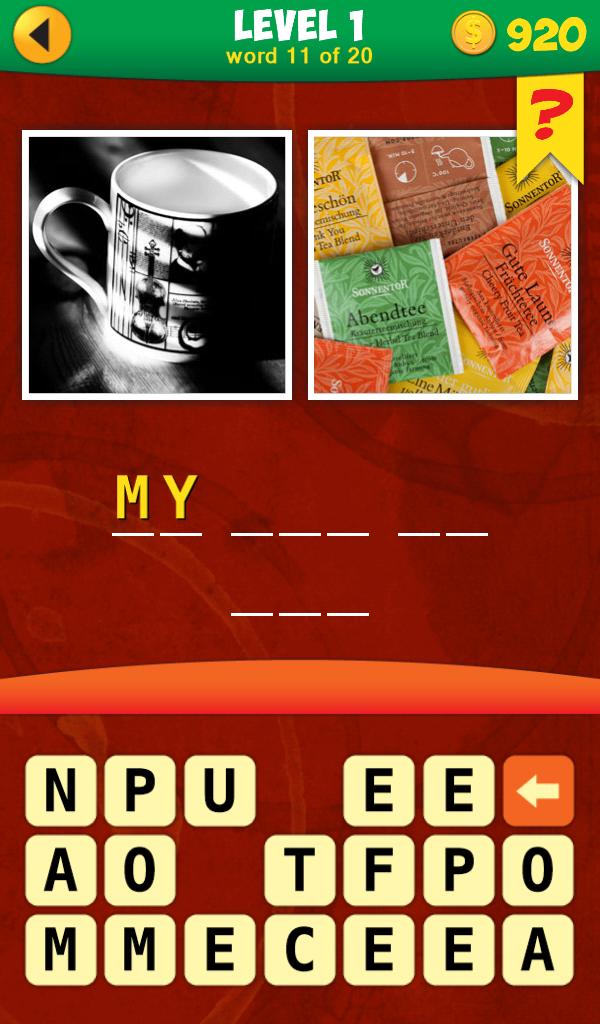Add the letter C tile
The height and width of the screenshot is (1024, 600).
299,950
